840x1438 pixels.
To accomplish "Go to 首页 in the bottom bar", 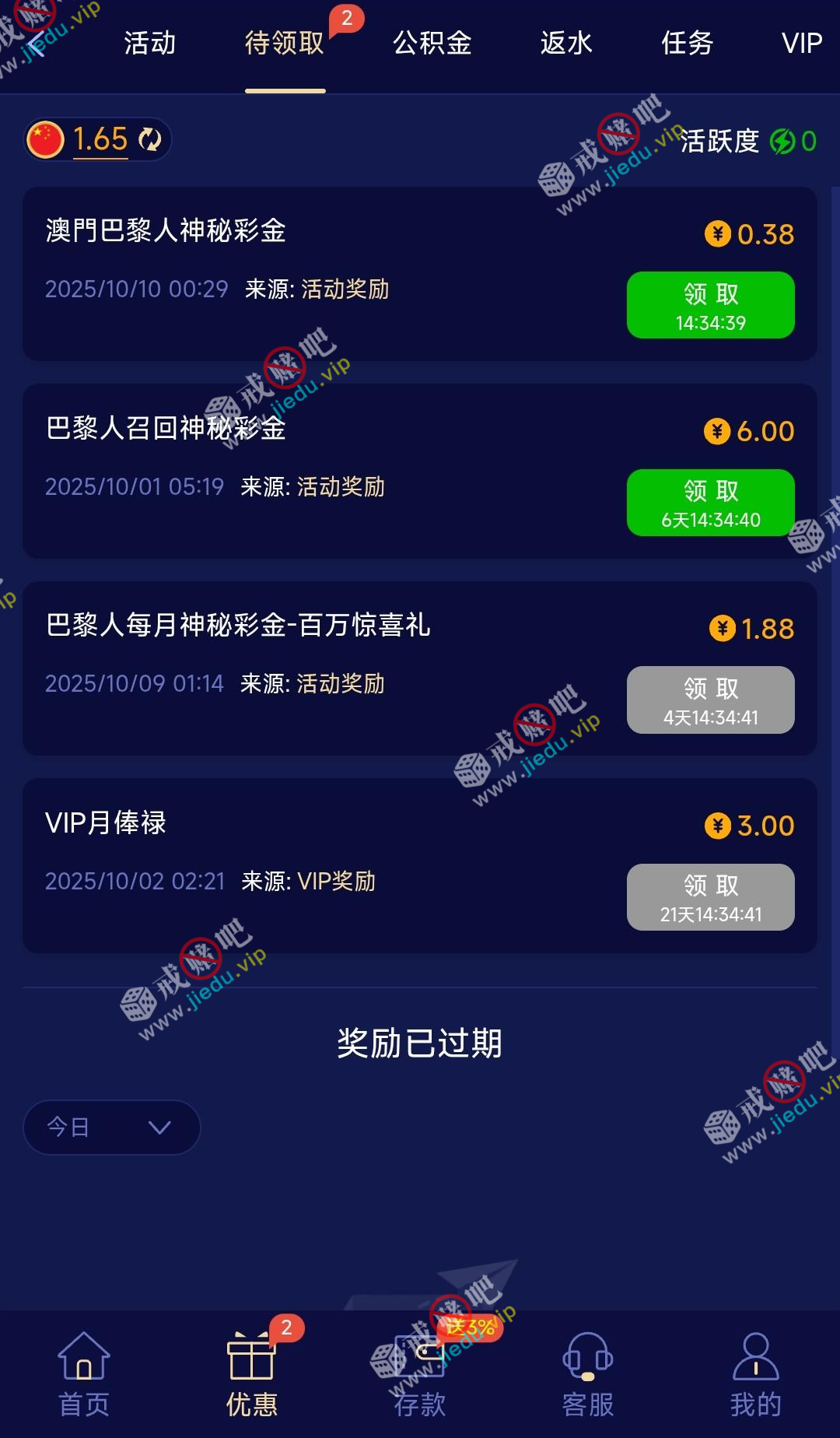I will [x=84, y=1374].
